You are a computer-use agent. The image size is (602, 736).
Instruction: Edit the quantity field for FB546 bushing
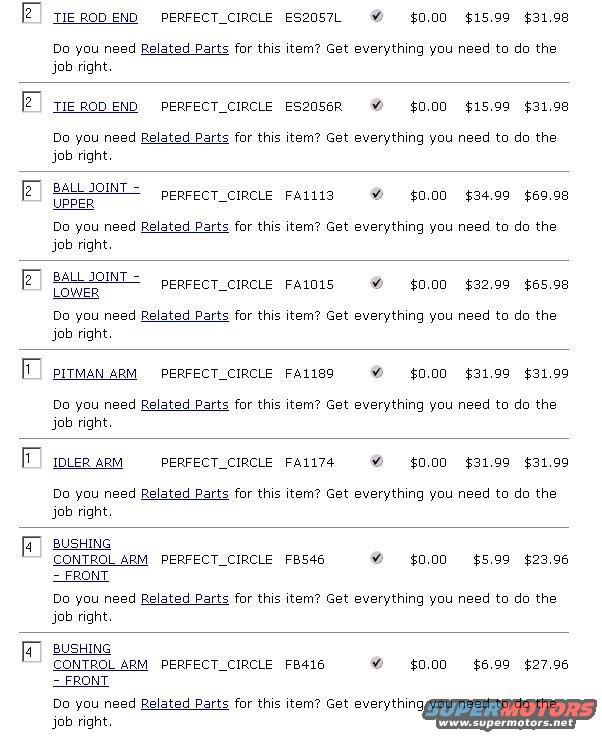tap(31, 547)
